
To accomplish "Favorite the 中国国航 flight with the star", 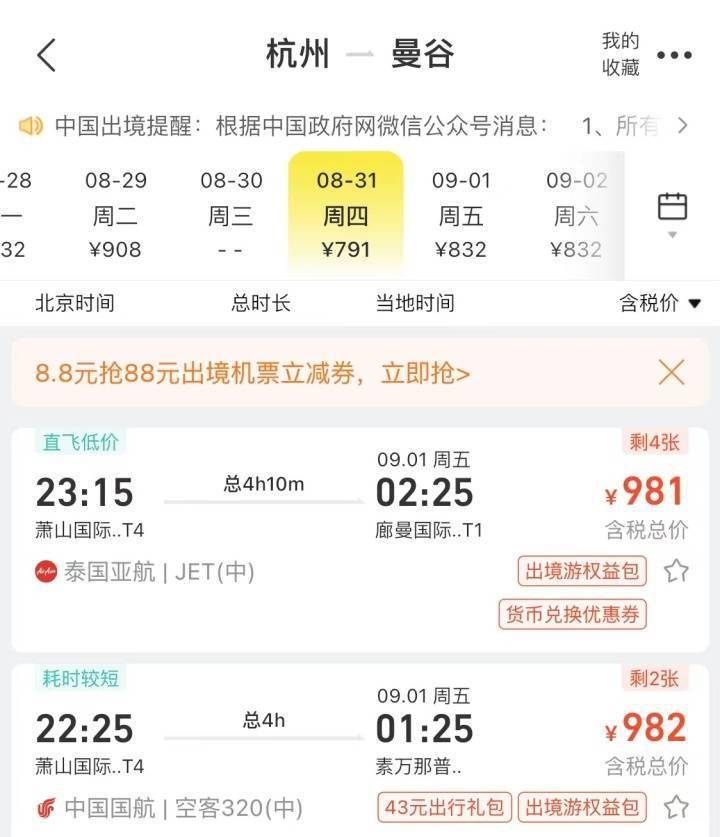I will click(x=676, y=807).
